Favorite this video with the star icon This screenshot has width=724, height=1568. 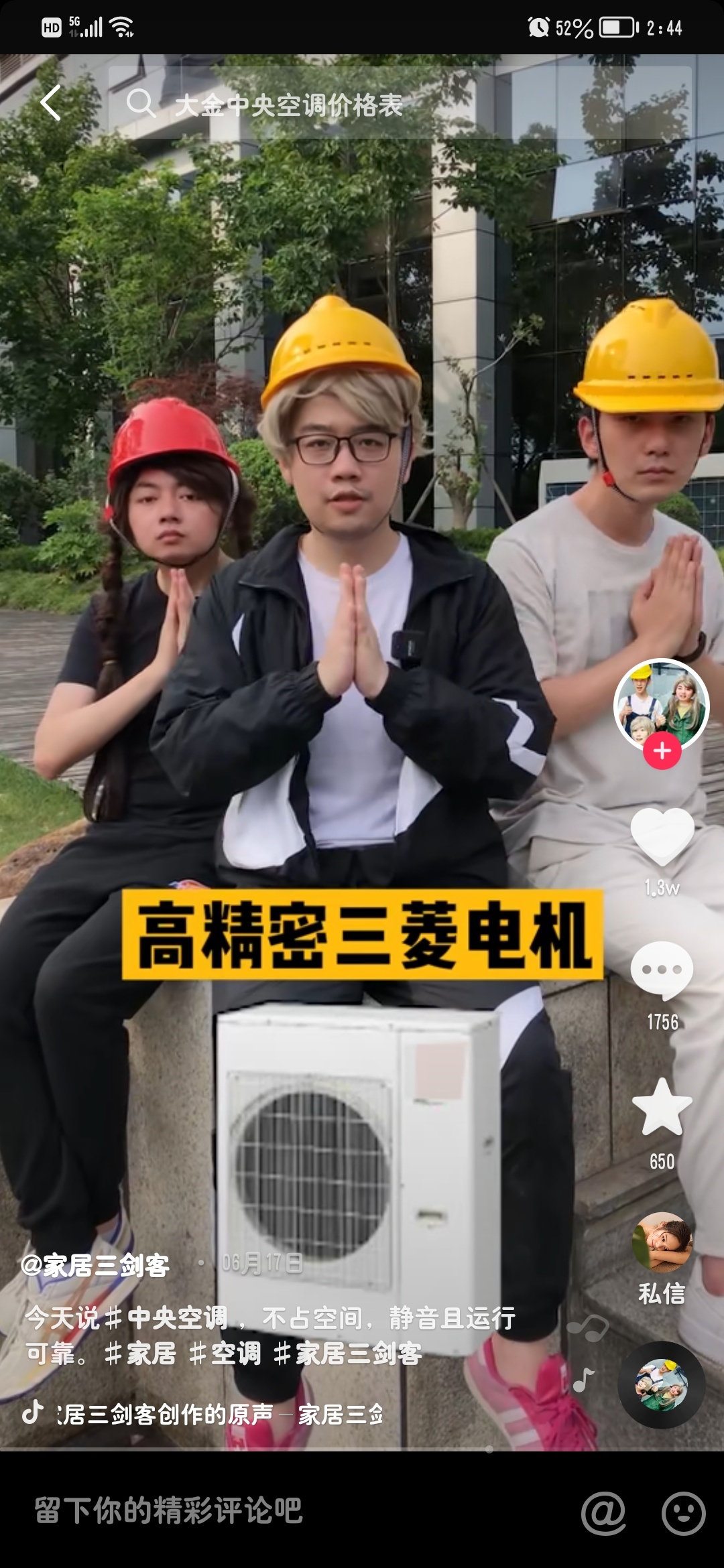click(x=662, y=1108)
